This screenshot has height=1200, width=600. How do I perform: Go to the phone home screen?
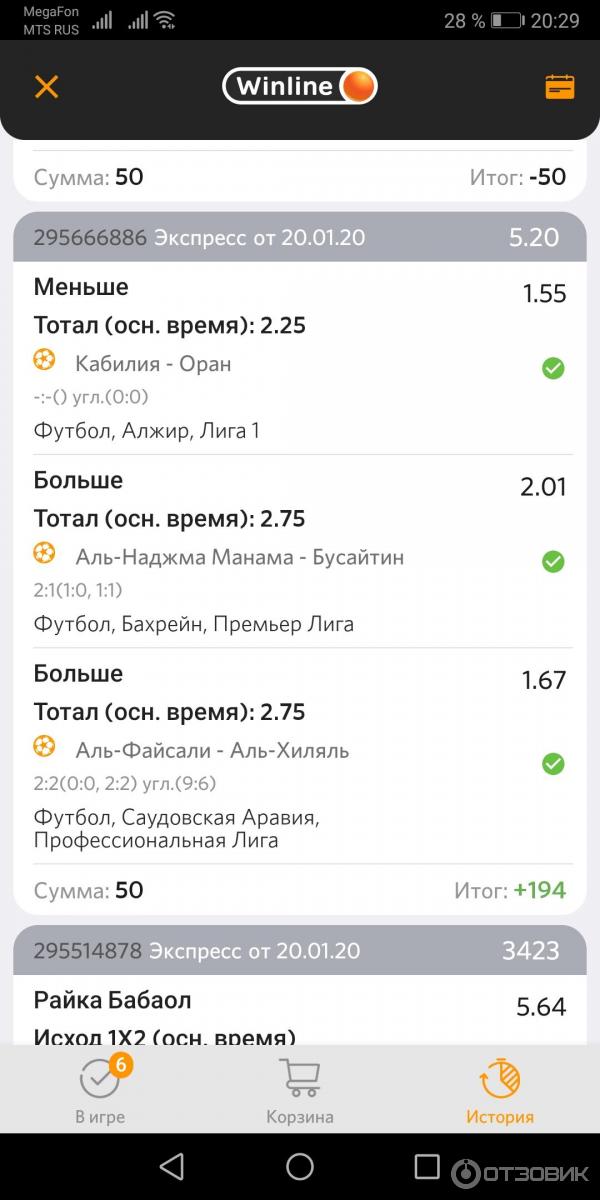coord(300,1166)
